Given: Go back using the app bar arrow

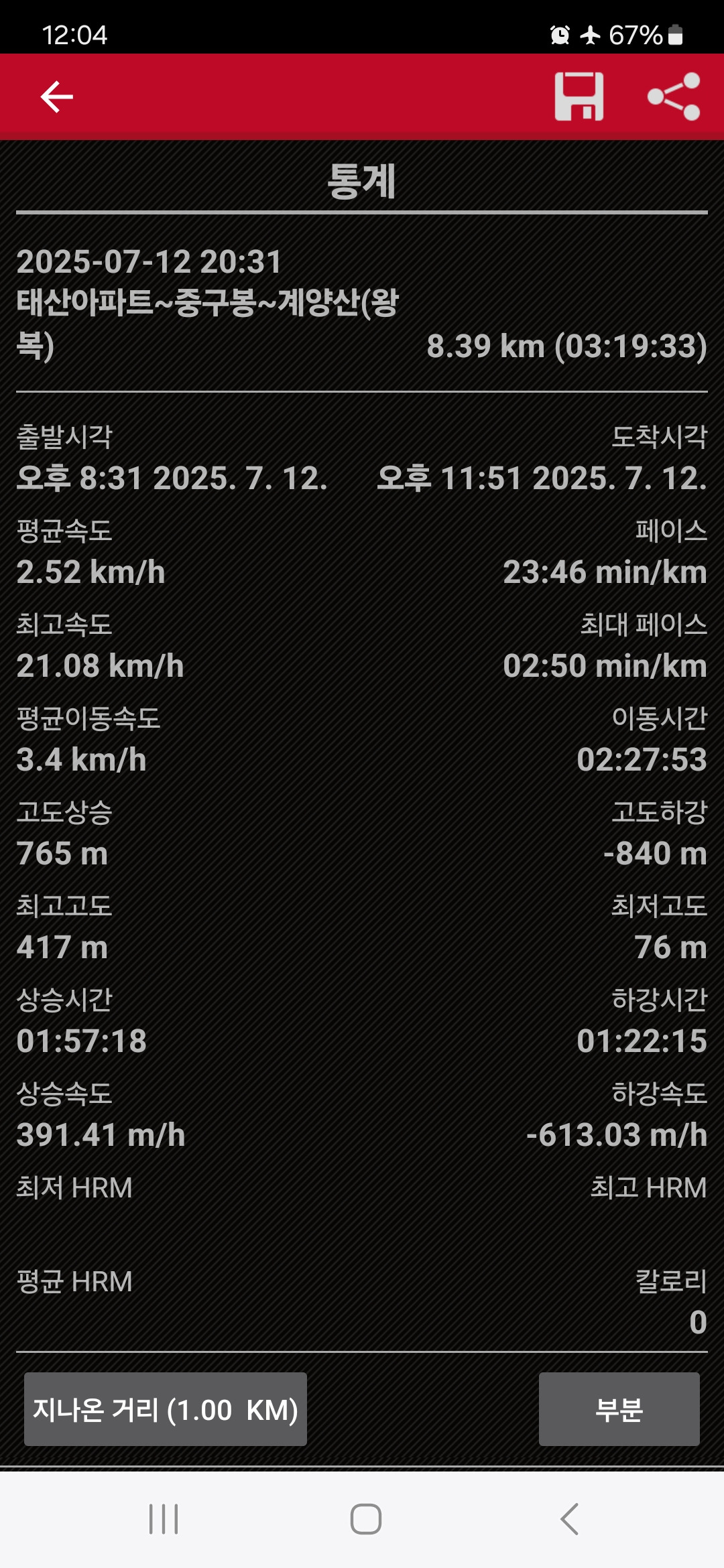Looking at the screenshot, I should click(57, 97).
